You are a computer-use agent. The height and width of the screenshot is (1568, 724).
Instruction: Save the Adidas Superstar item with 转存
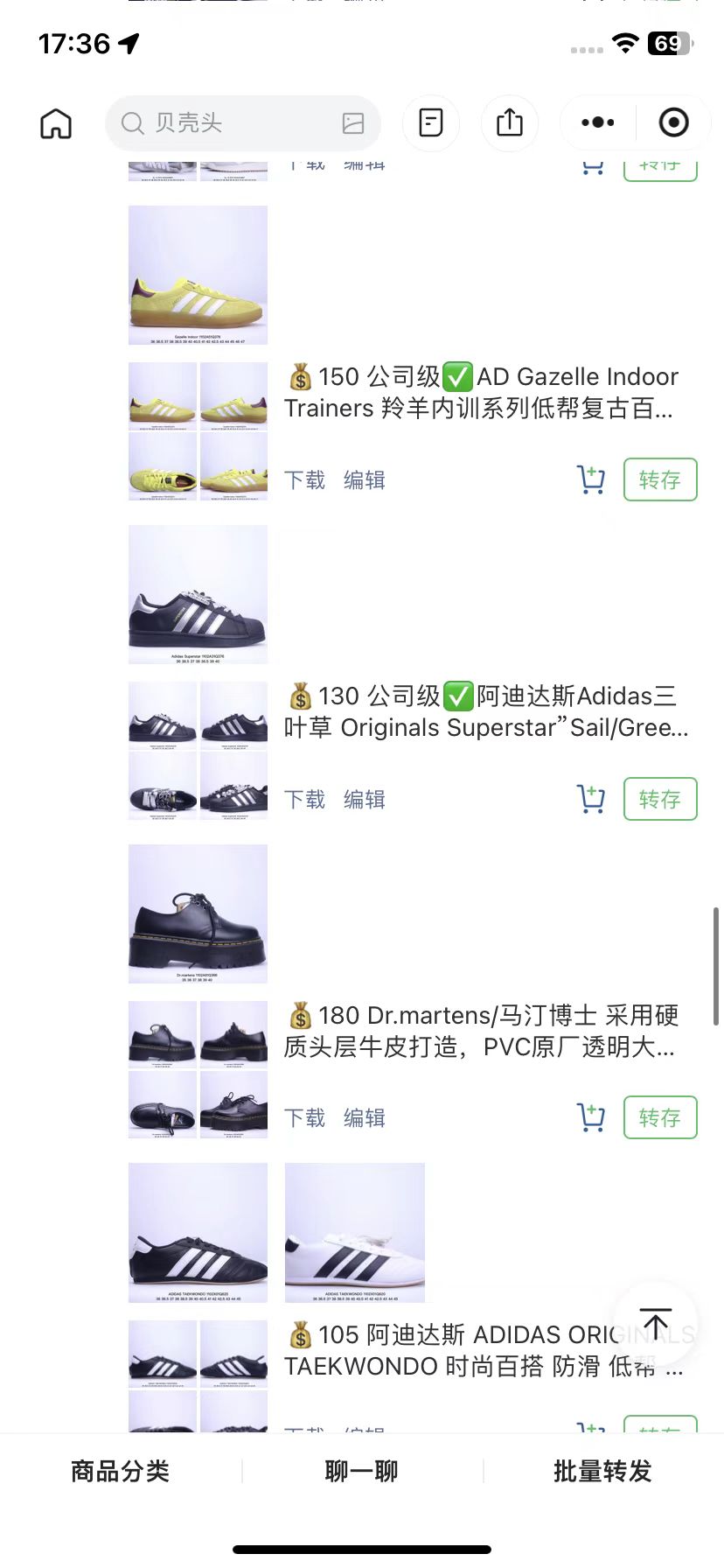coord(660,799)
